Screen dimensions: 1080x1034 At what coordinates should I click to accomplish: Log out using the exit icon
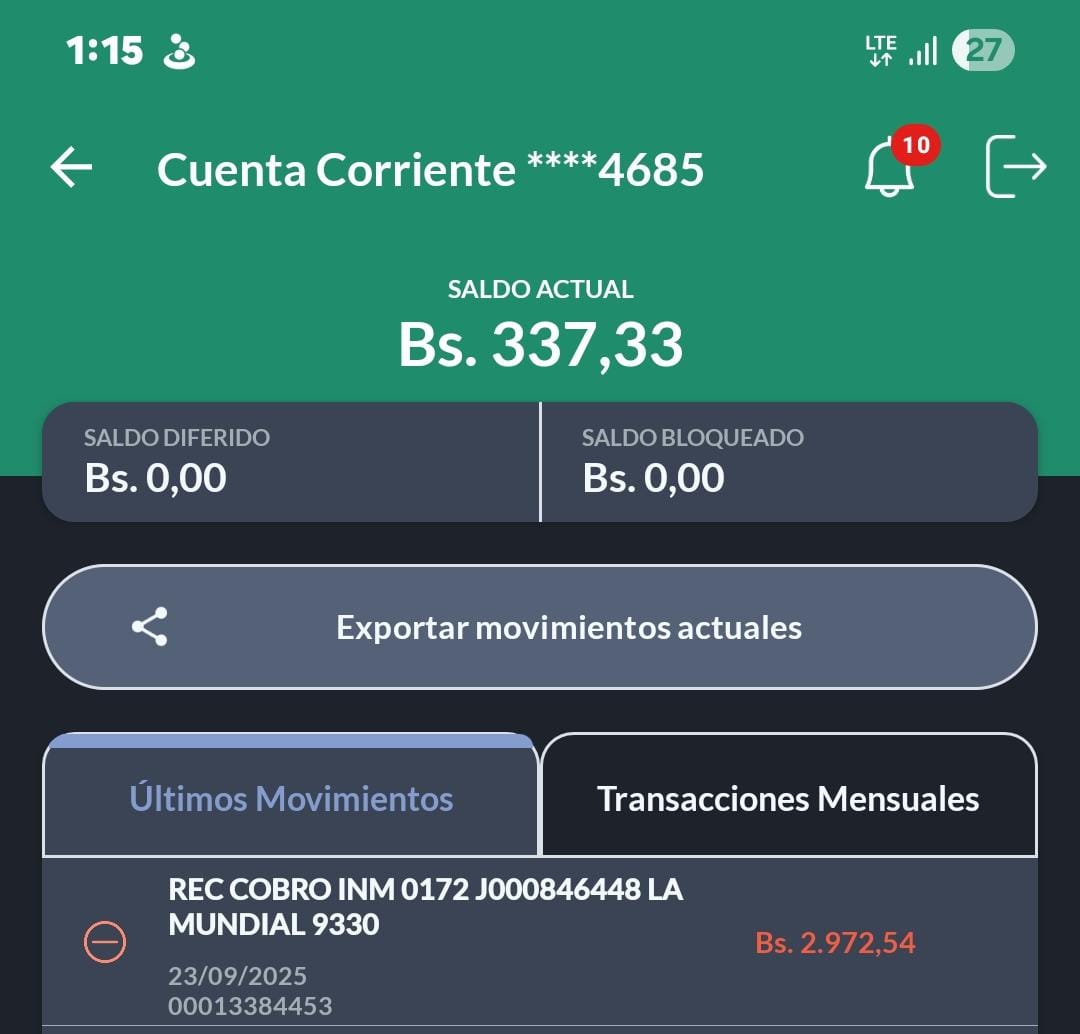tap(1015, 168)
